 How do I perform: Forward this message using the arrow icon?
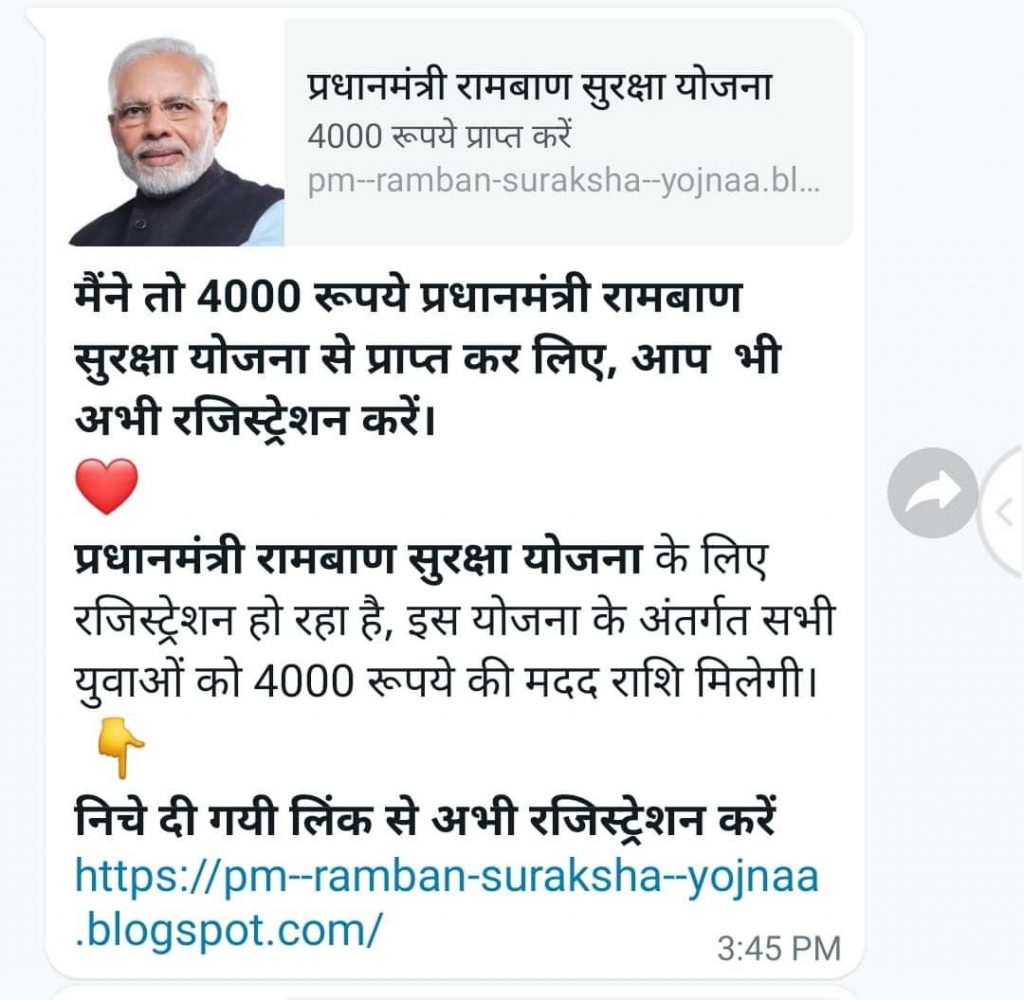click(x=932, y=492)
